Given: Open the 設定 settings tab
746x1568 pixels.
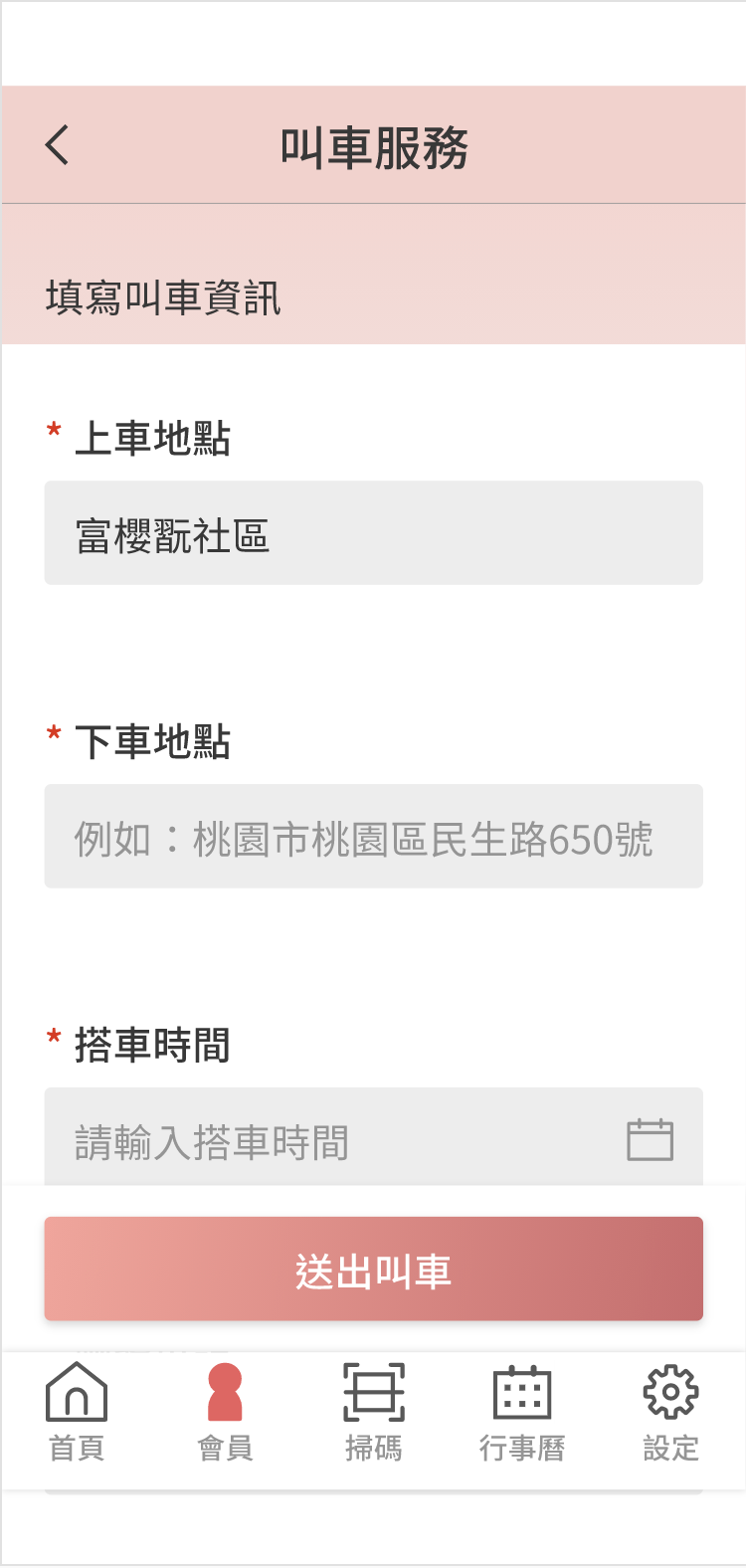Looking at the screenshot, I should tap(671, 1412).
